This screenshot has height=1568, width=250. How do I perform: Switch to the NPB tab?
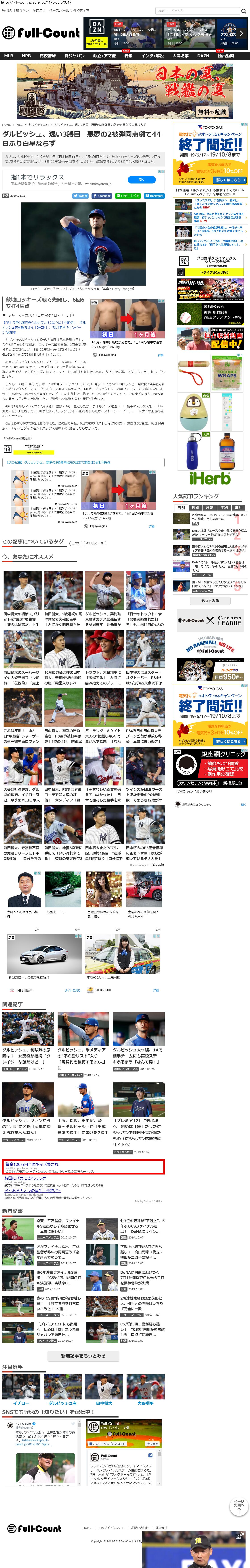26,55
